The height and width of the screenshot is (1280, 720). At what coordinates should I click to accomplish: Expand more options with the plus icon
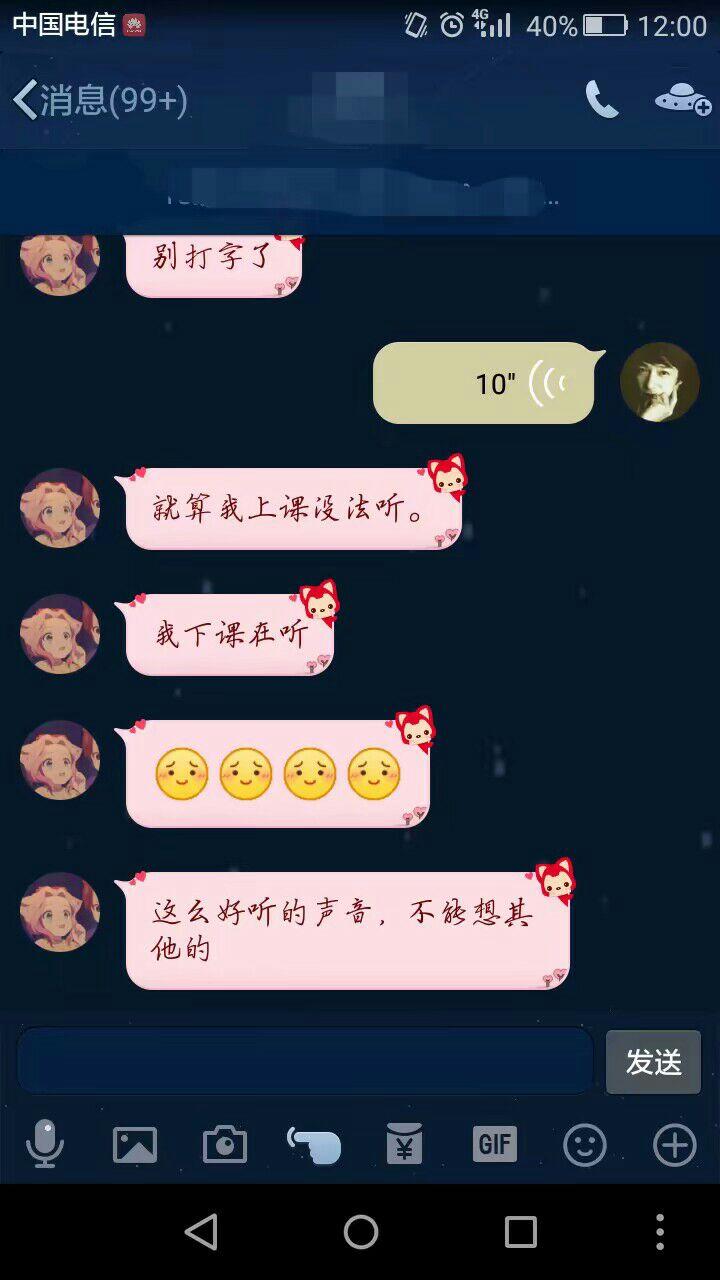click(x=674, y=1144)
